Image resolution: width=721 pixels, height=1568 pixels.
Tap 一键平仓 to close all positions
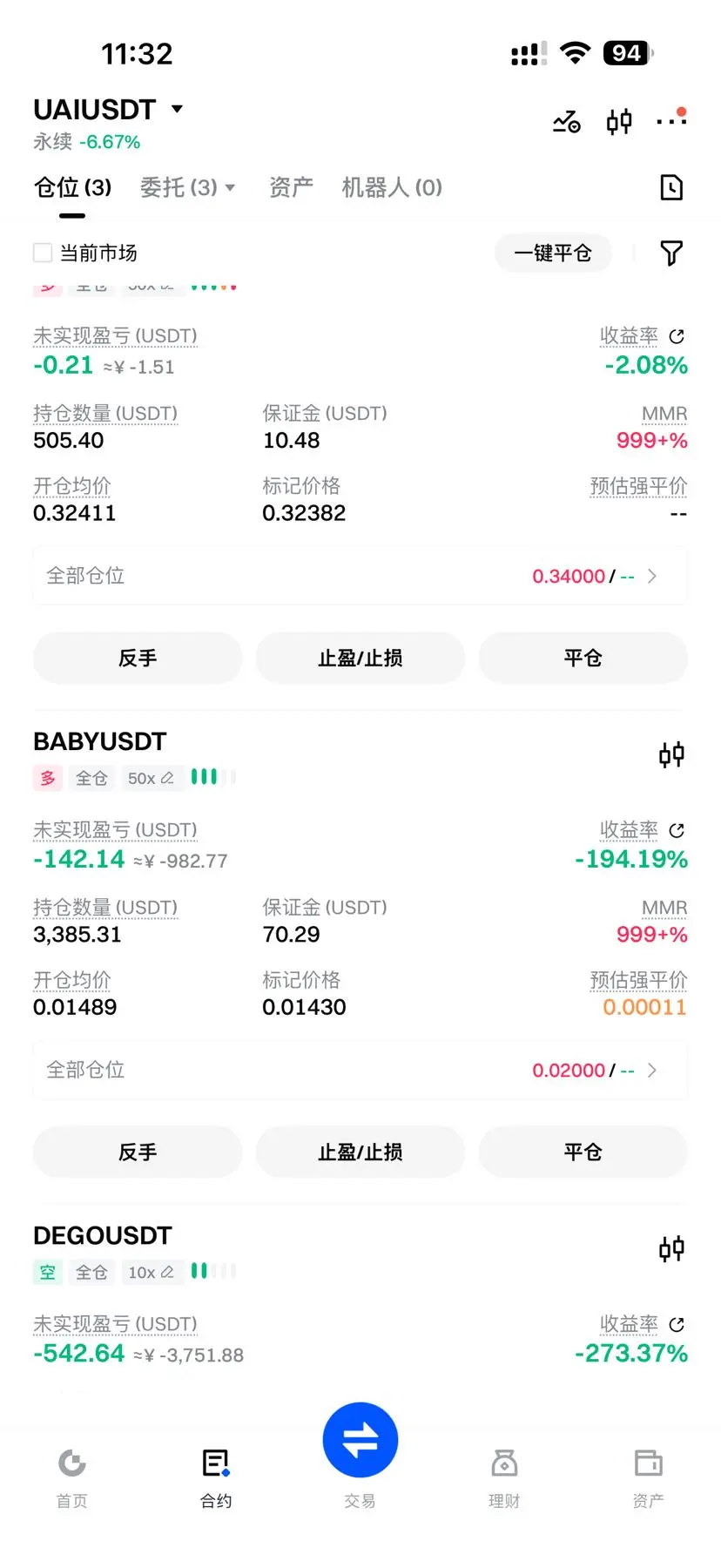point(552,253)
